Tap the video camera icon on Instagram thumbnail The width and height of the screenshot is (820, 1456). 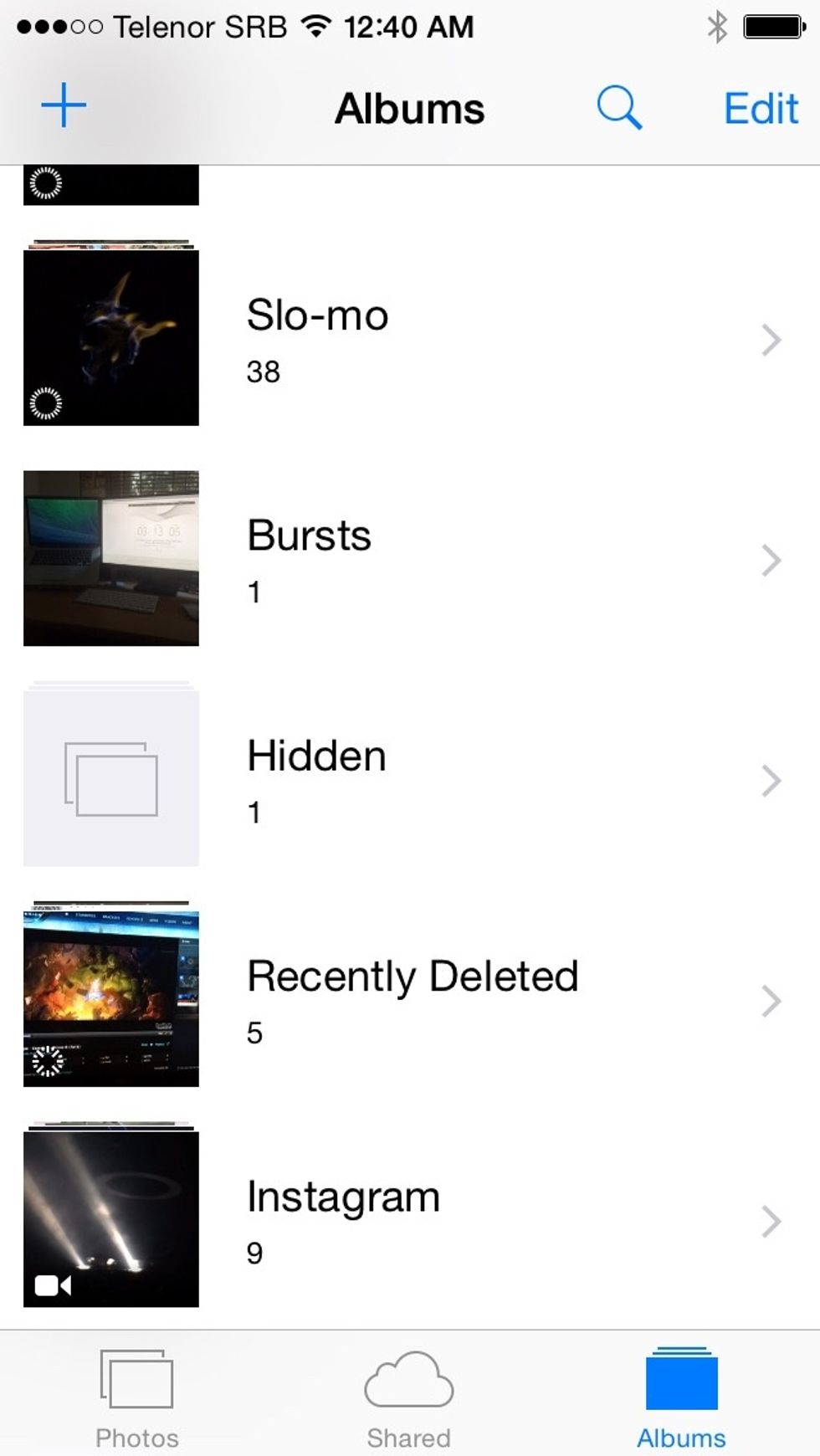[53, 1285]
